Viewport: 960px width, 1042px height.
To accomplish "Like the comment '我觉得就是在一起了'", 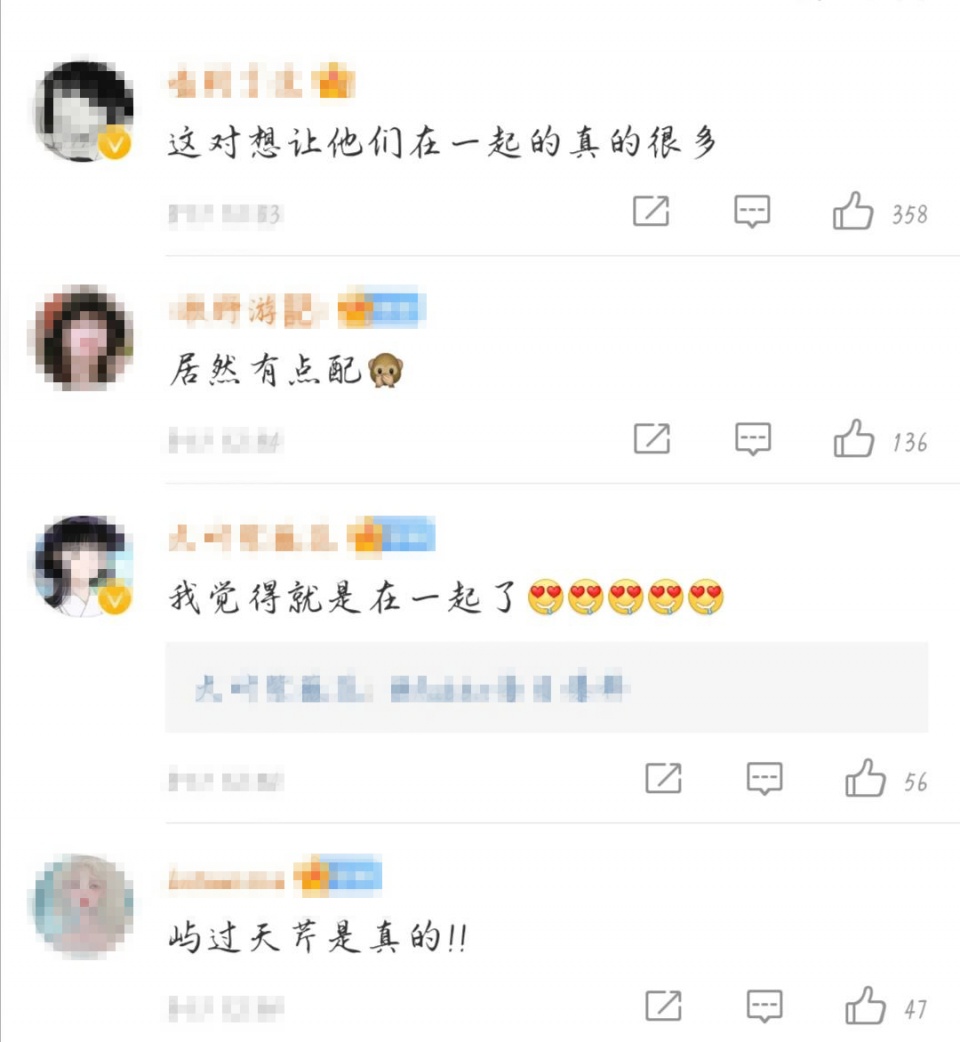I will coord(865,779).
